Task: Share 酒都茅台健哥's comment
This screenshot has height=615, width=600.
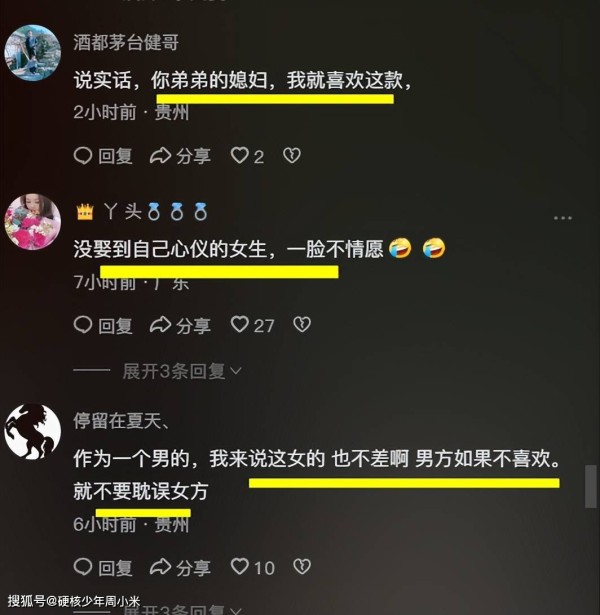Action: coord(180,156)
